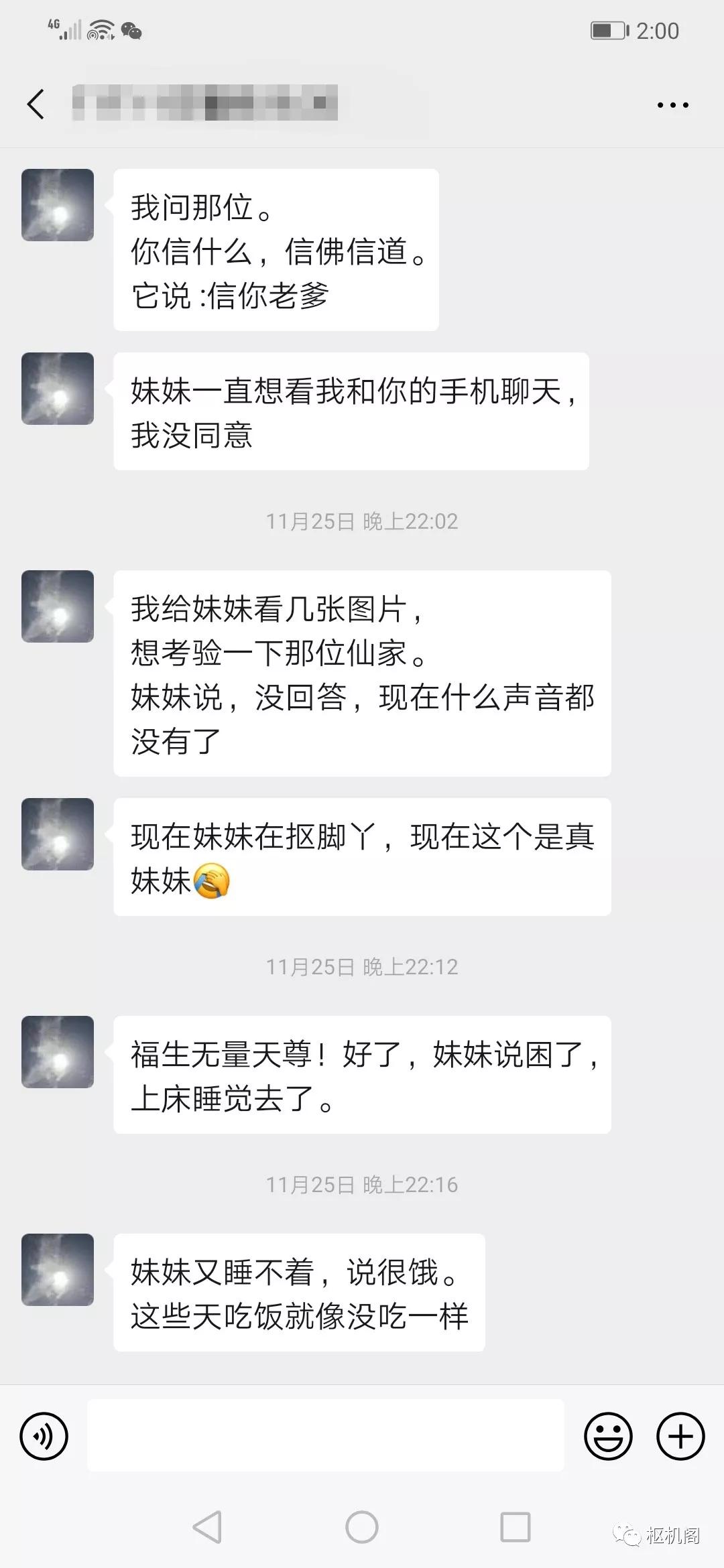The height and width of the screenshot is (1568, 724).
Task: Go back to the chat list
Action: pyautogui.click(x=36, y=105)
